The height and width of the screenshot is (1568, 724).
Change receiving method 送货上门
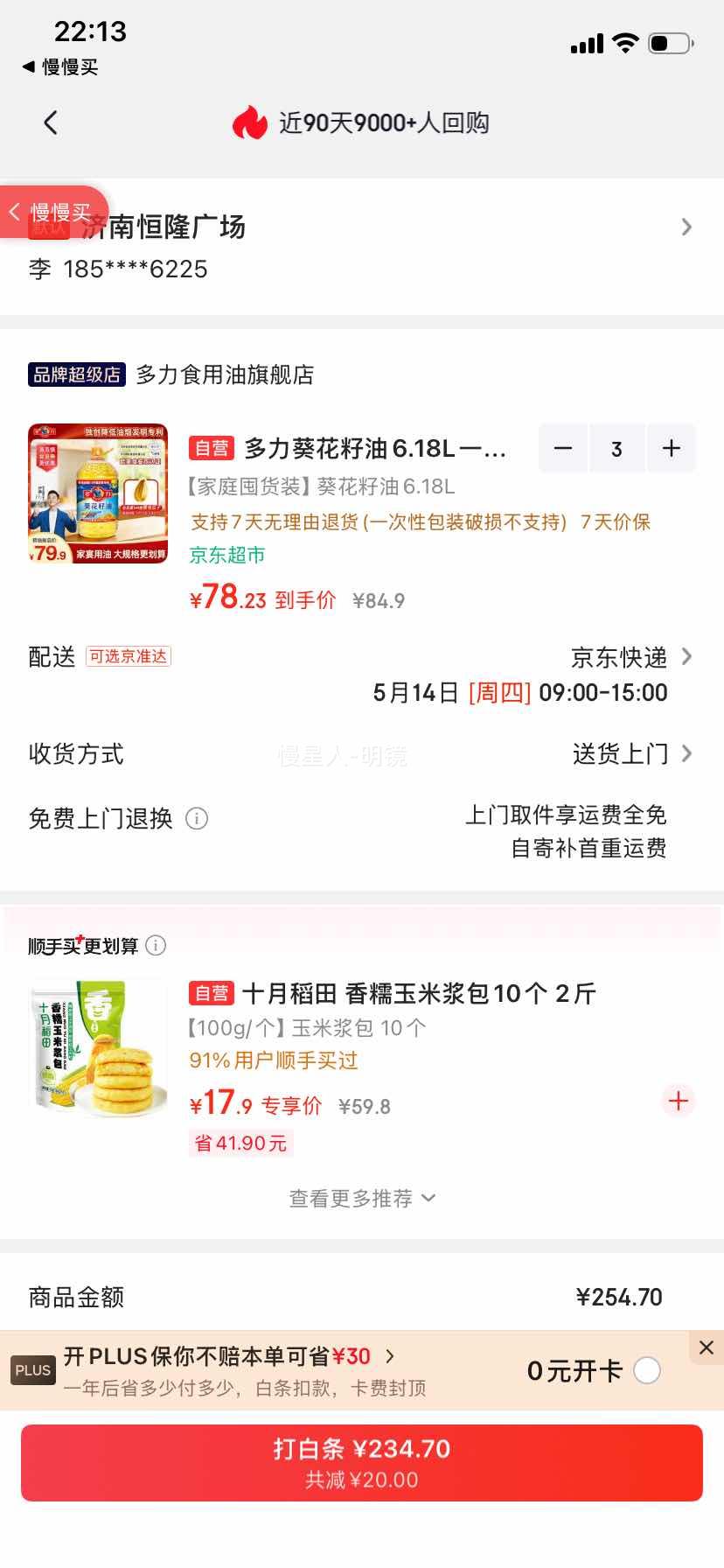633,754
